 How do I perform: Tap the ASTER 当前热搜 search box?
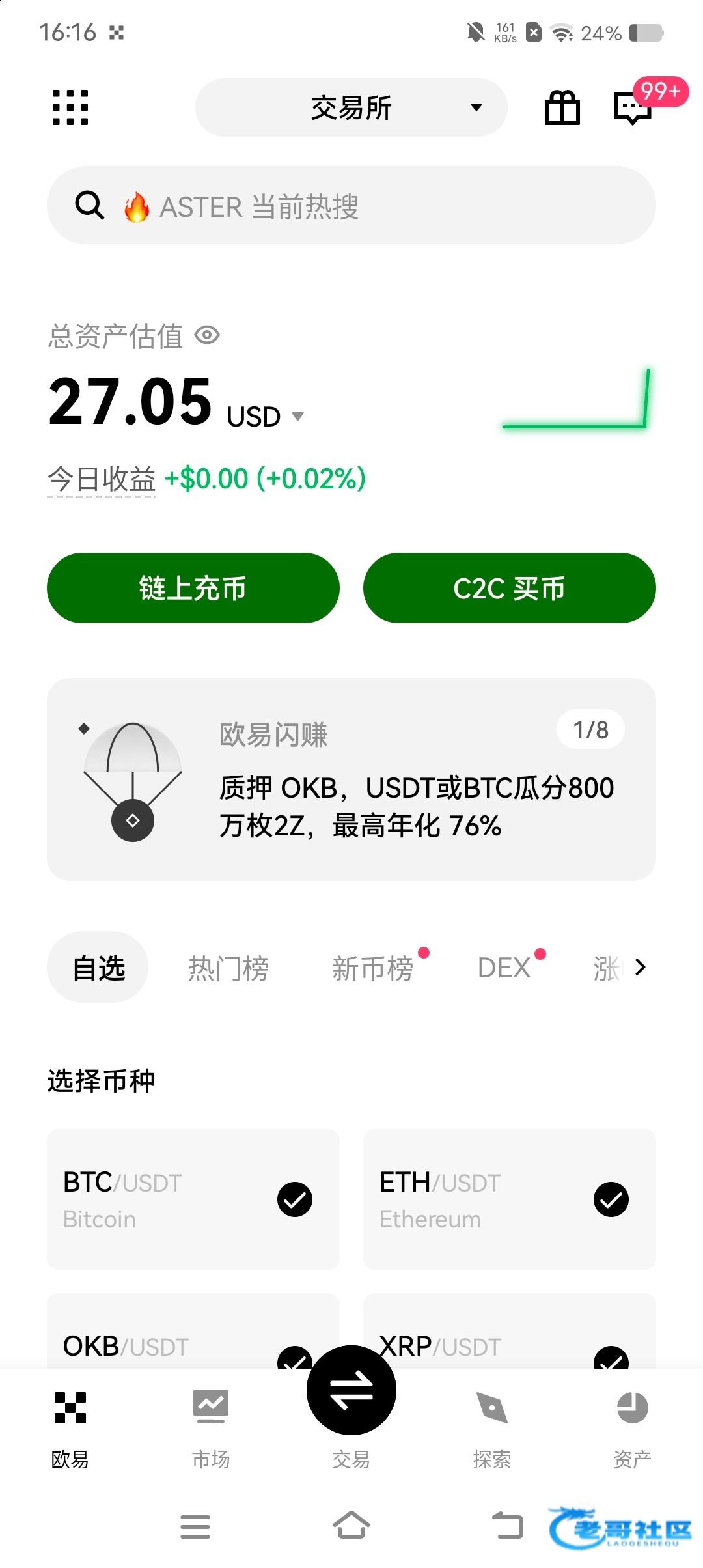tap(351, 206)
